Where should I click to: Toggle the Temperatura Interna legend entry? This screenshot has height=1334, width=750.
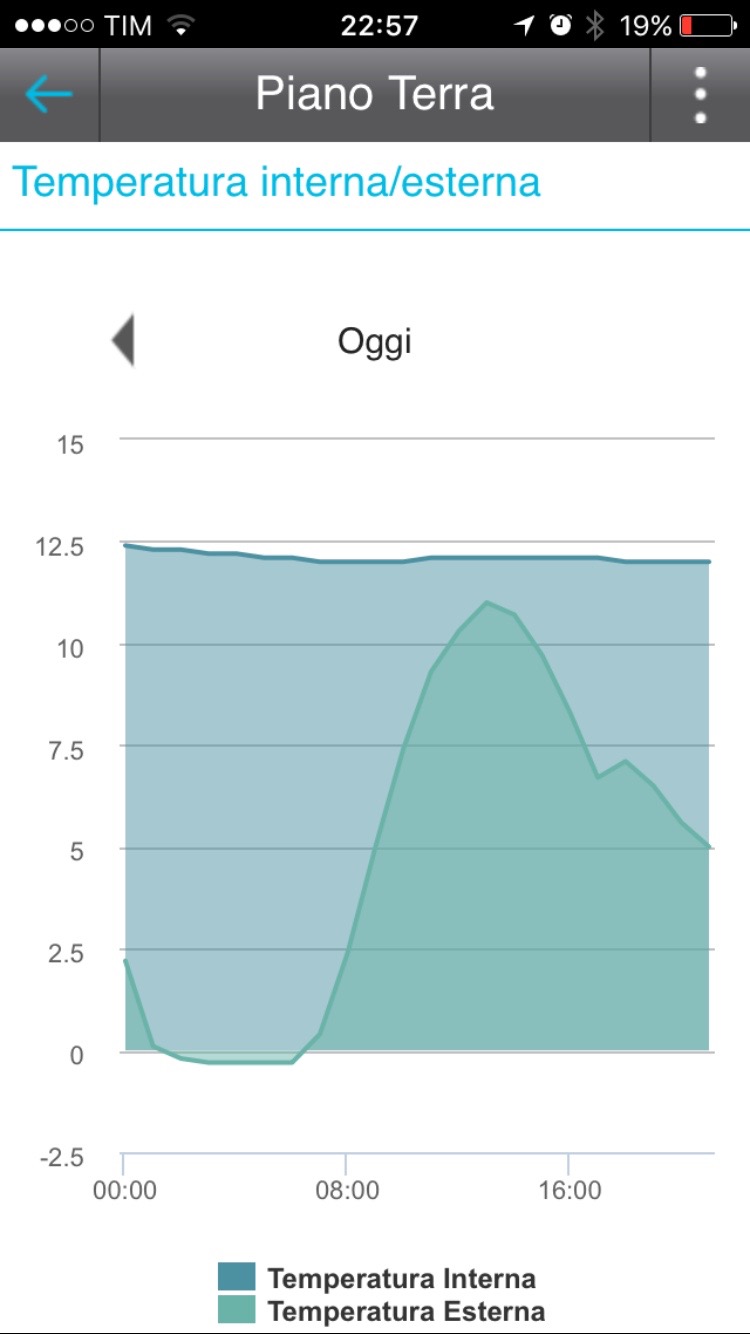pyautogui.click(x=377, y=1278)
